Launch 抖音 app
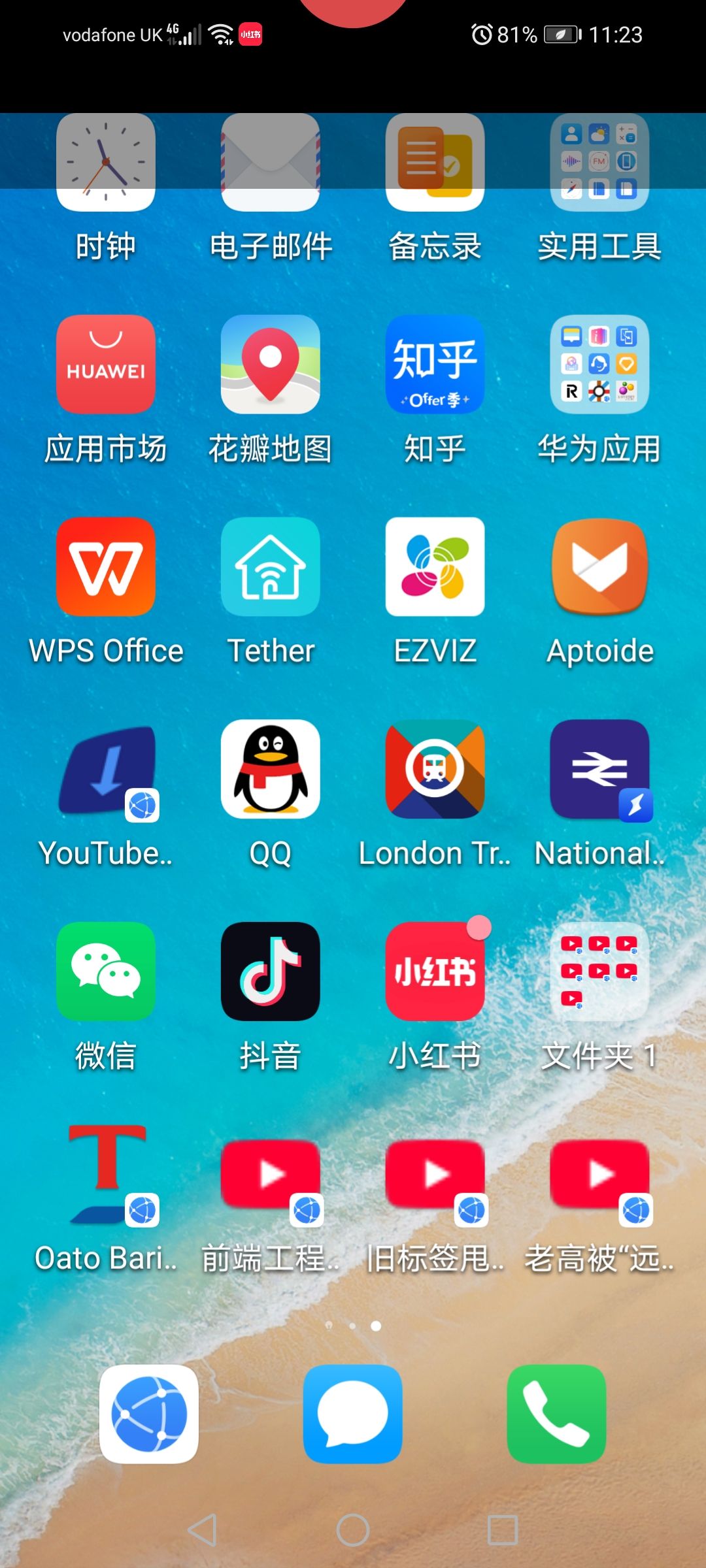This screenshot has height=1568, width=706. [271, 972]
